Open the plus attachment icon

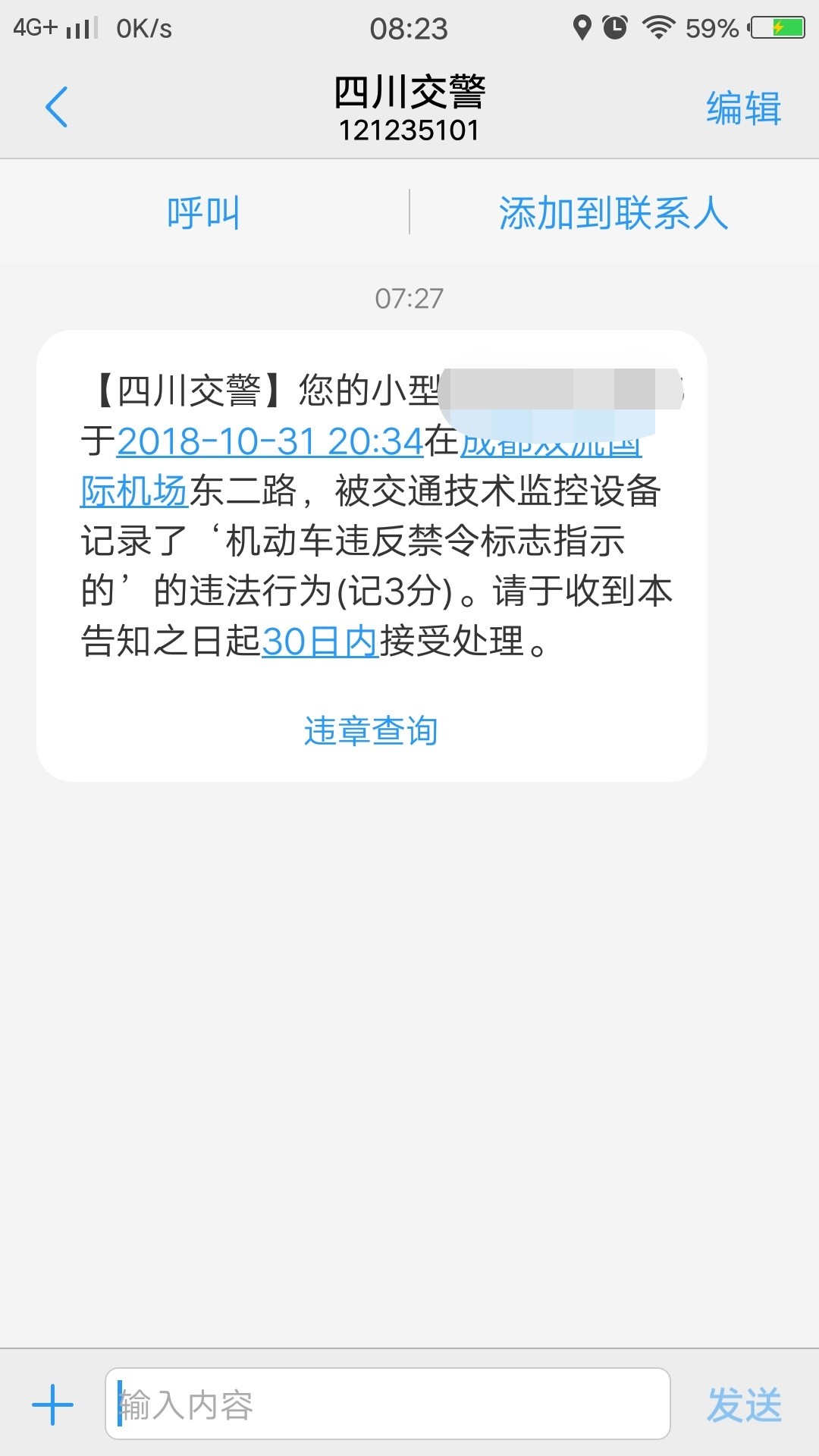coord(52,1404)
